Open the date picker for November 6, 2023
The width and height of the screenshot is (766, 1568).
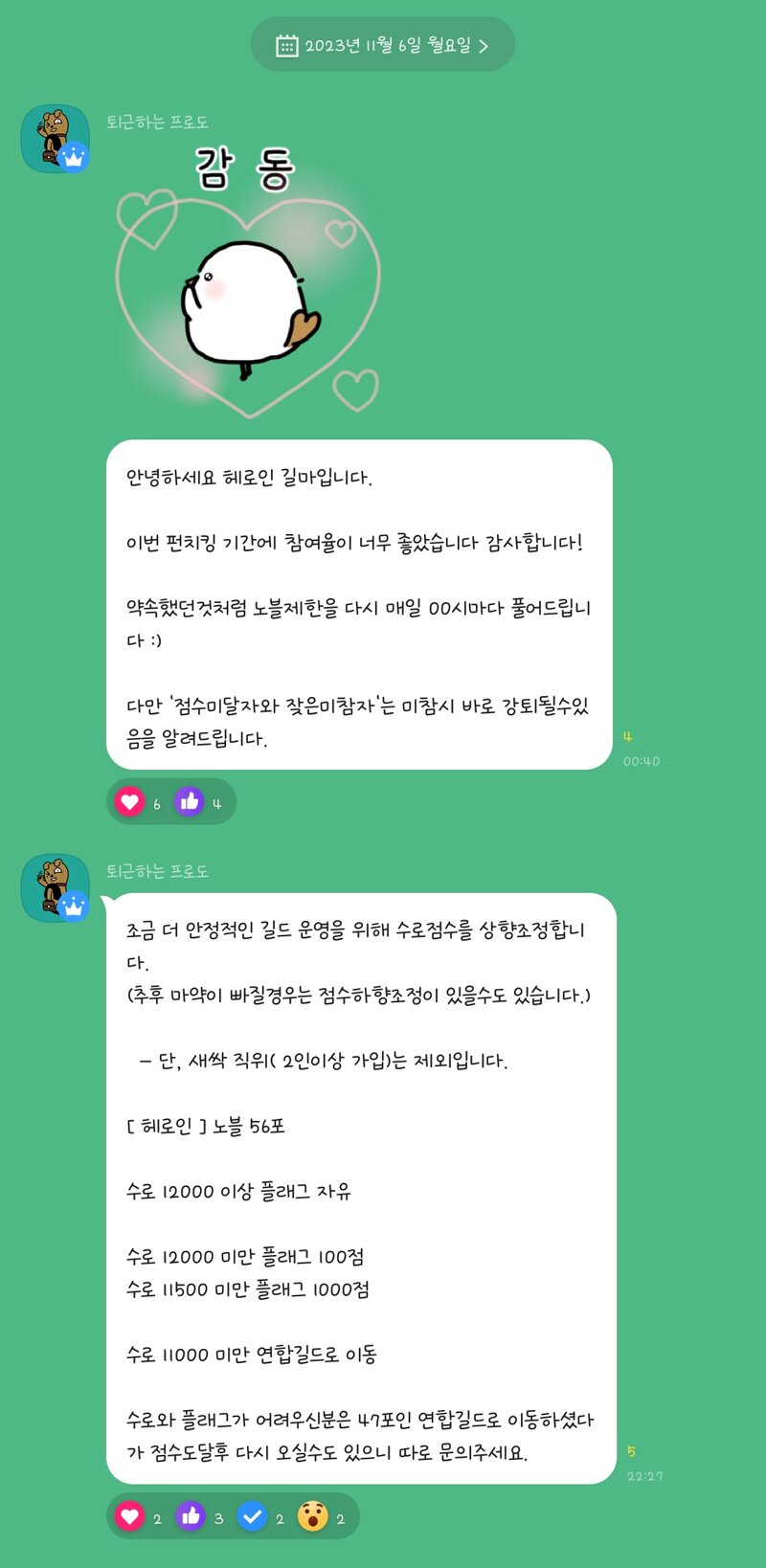[x=383, y=45]
